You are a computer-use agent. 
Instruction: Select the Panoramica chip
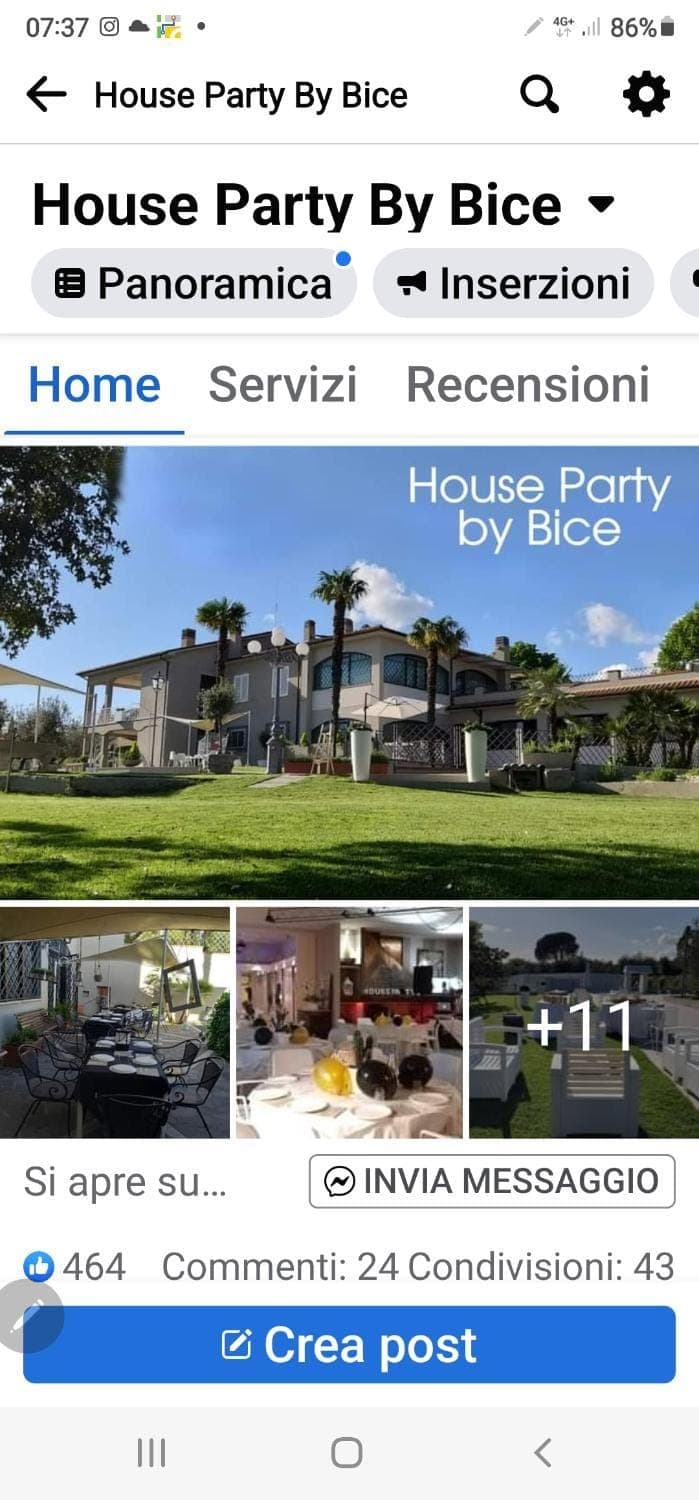pyautogui.click(x=194, y=284)
